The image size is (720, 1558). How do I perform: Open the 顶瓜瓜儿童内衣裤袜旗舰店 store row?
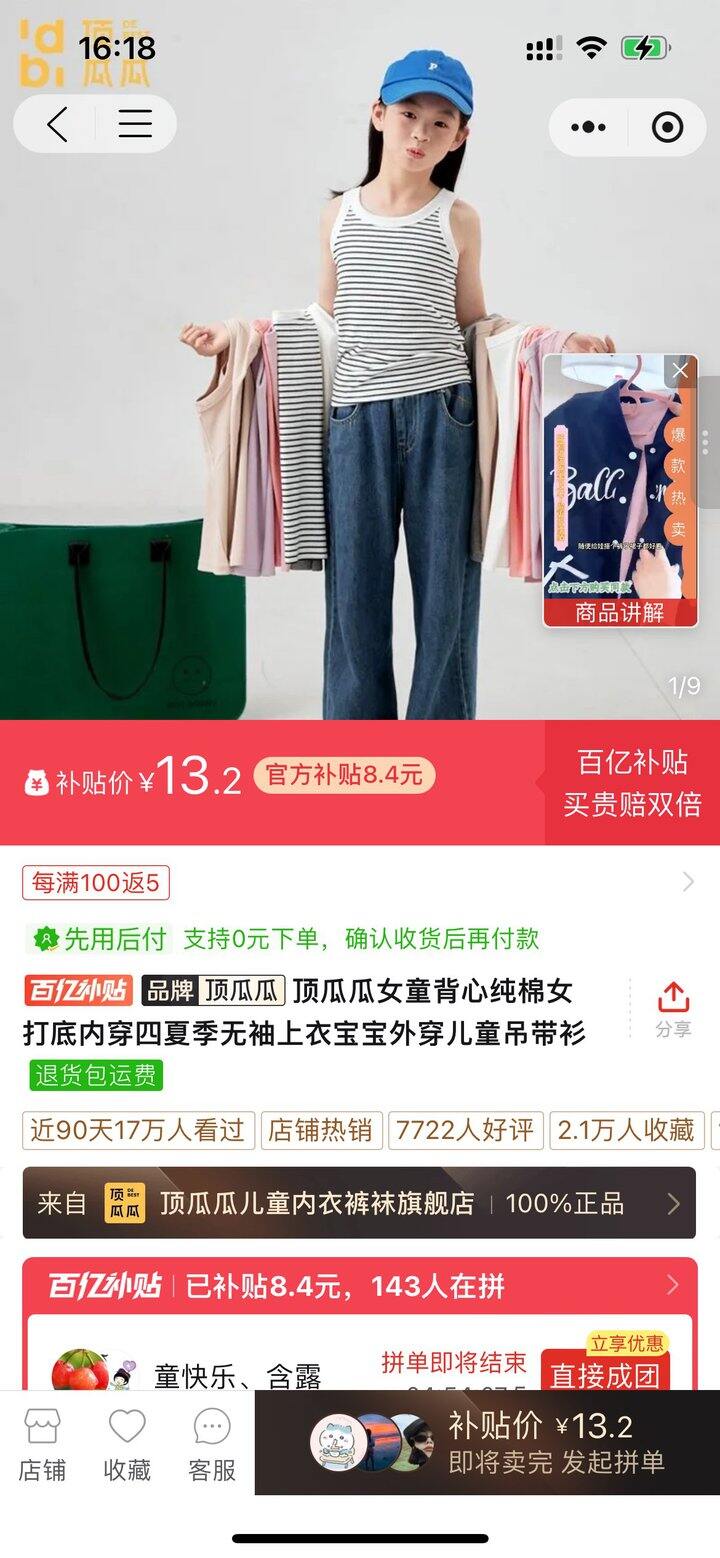360,1203
